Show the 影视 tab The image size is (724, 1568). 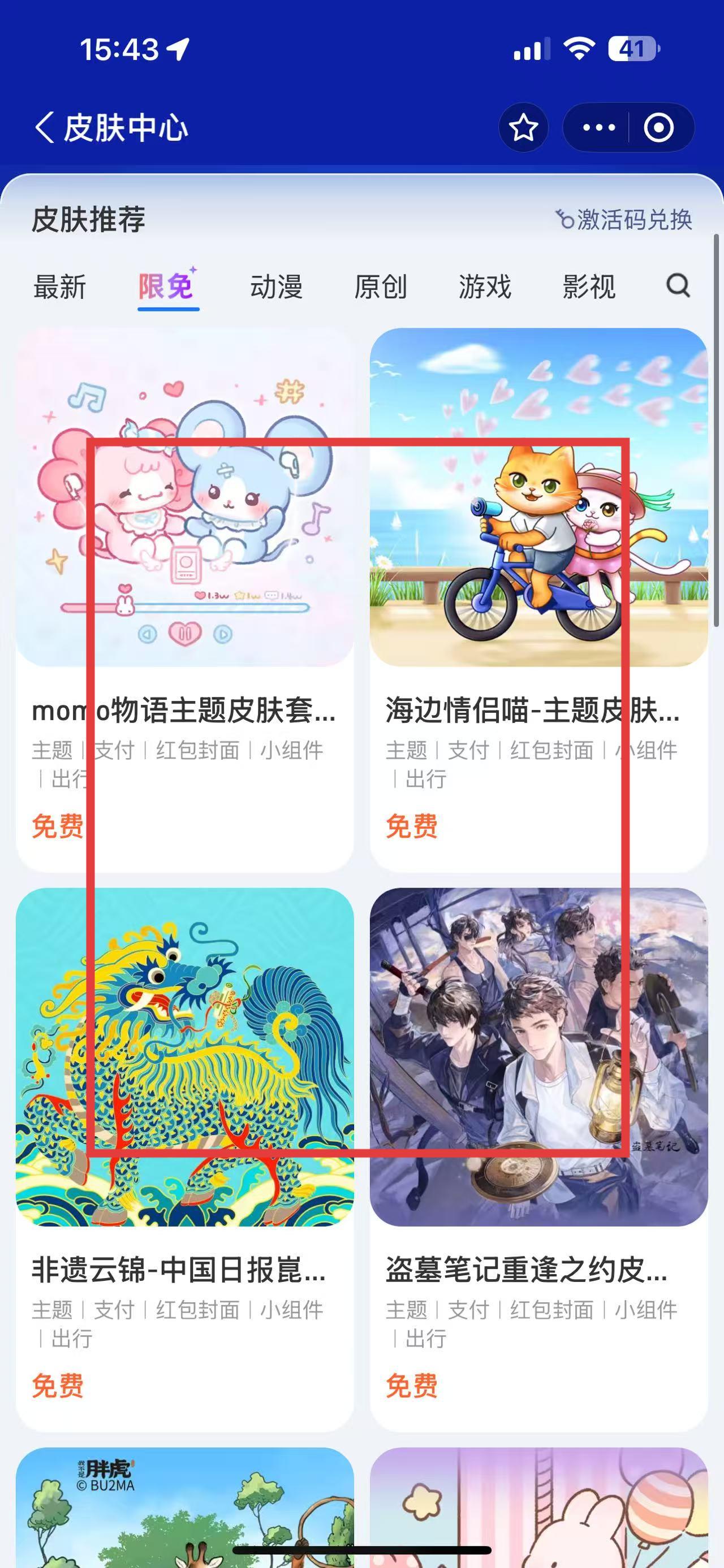[589, 287]
